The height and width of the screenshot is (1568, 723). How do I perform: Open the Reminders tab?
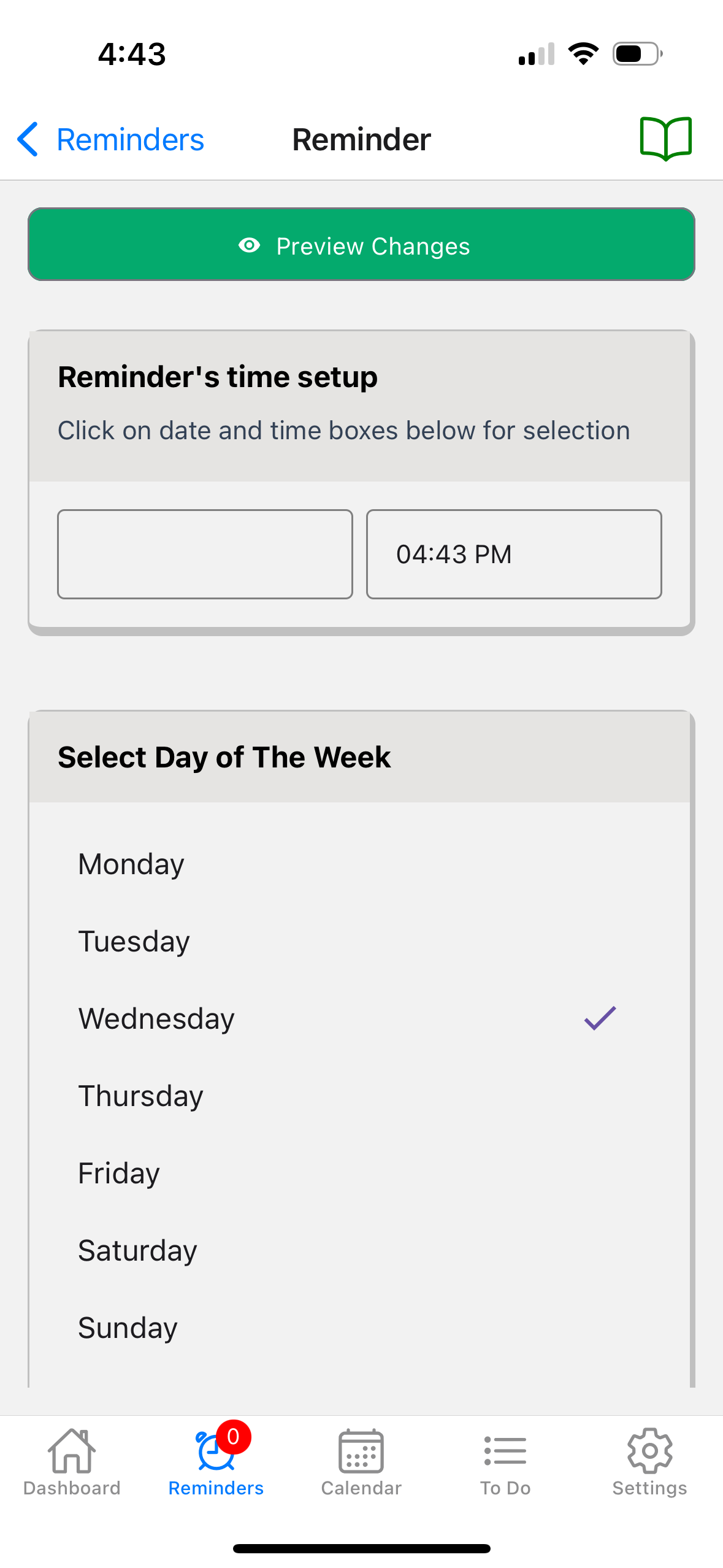pos(216,1462)
